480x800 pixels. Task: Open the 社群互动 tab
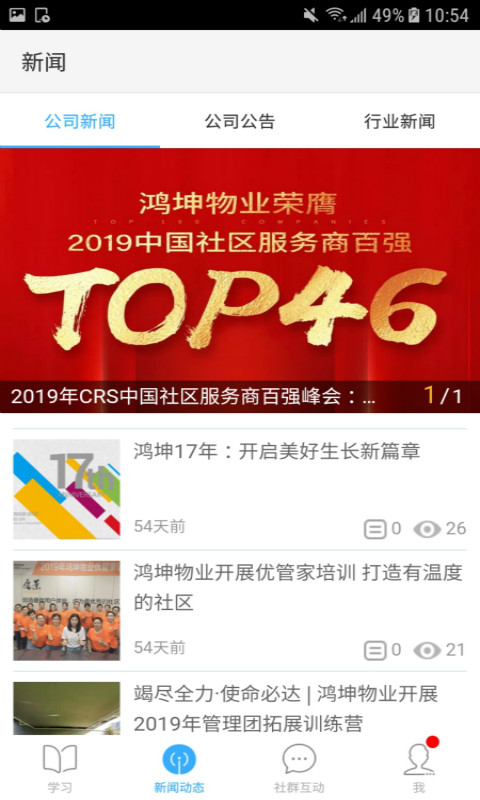coord(299,768)
